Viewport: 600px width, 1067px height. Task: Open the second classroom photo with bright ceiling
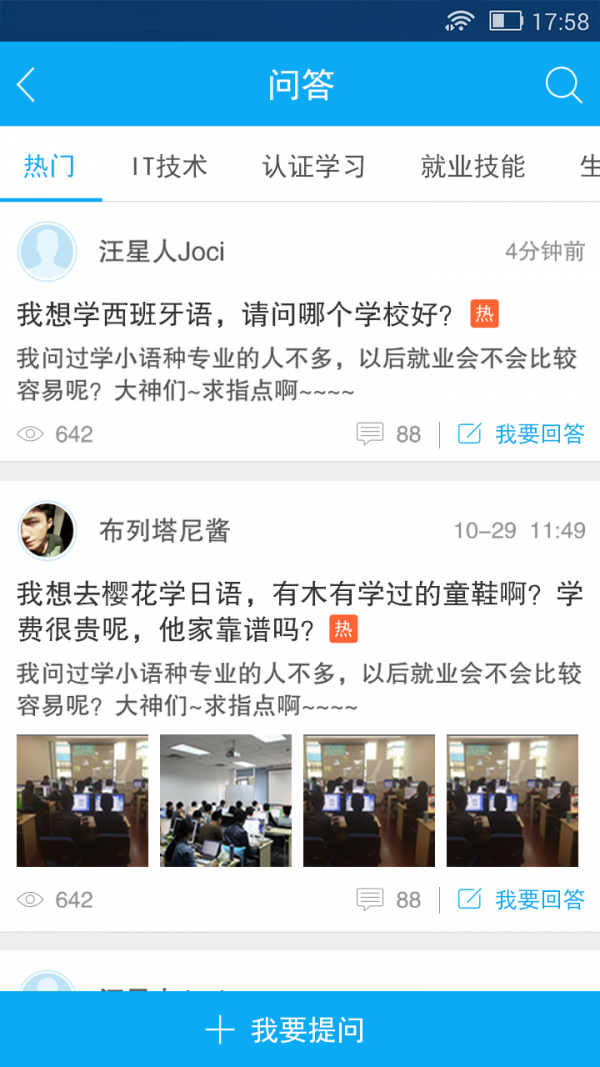coord(226,800)
